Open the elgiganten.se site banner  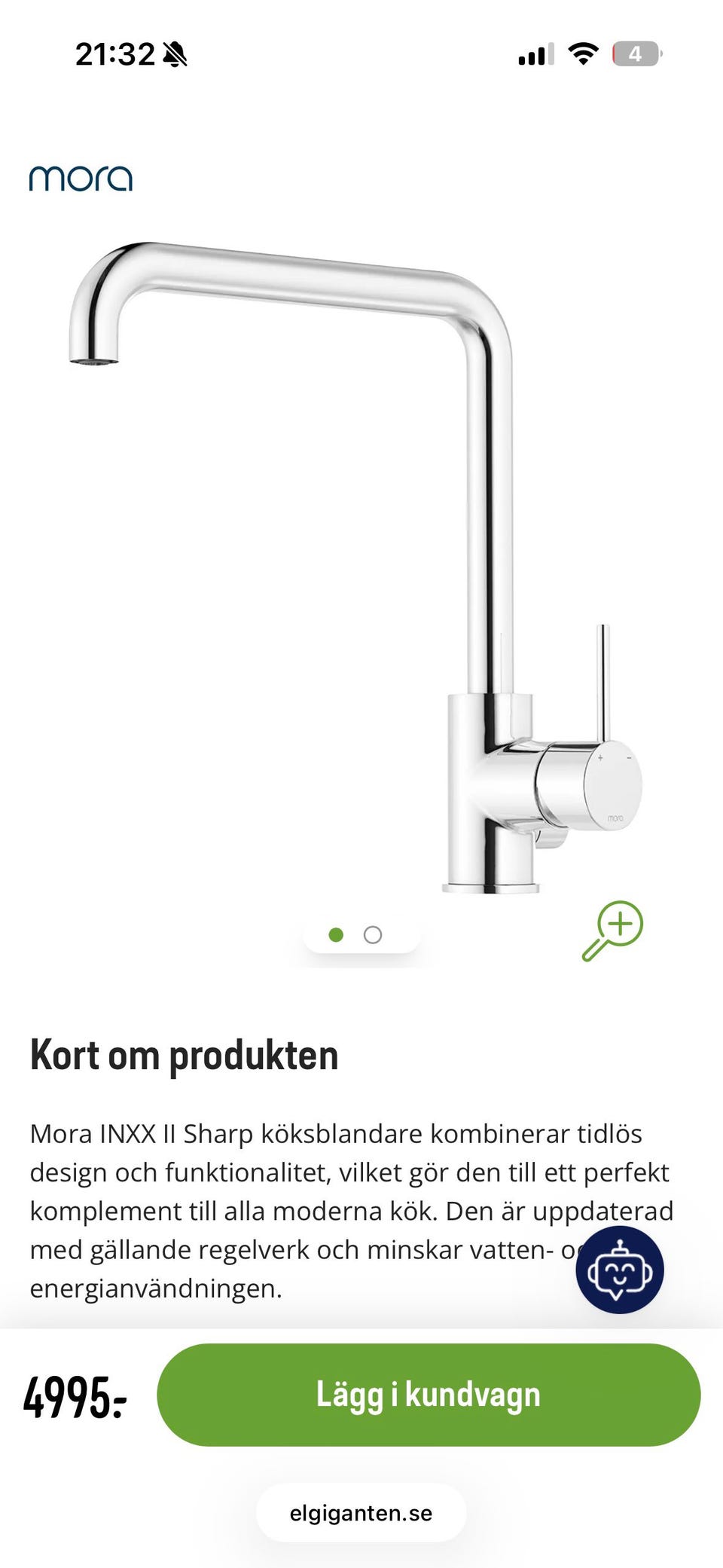361,1512
